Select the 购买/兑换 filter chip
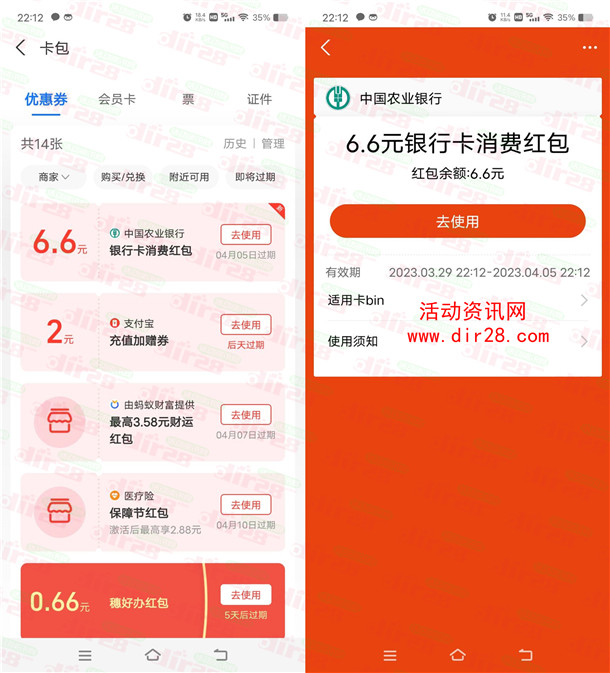The height and width of the screenshot is (673, 610). [123, 177]
